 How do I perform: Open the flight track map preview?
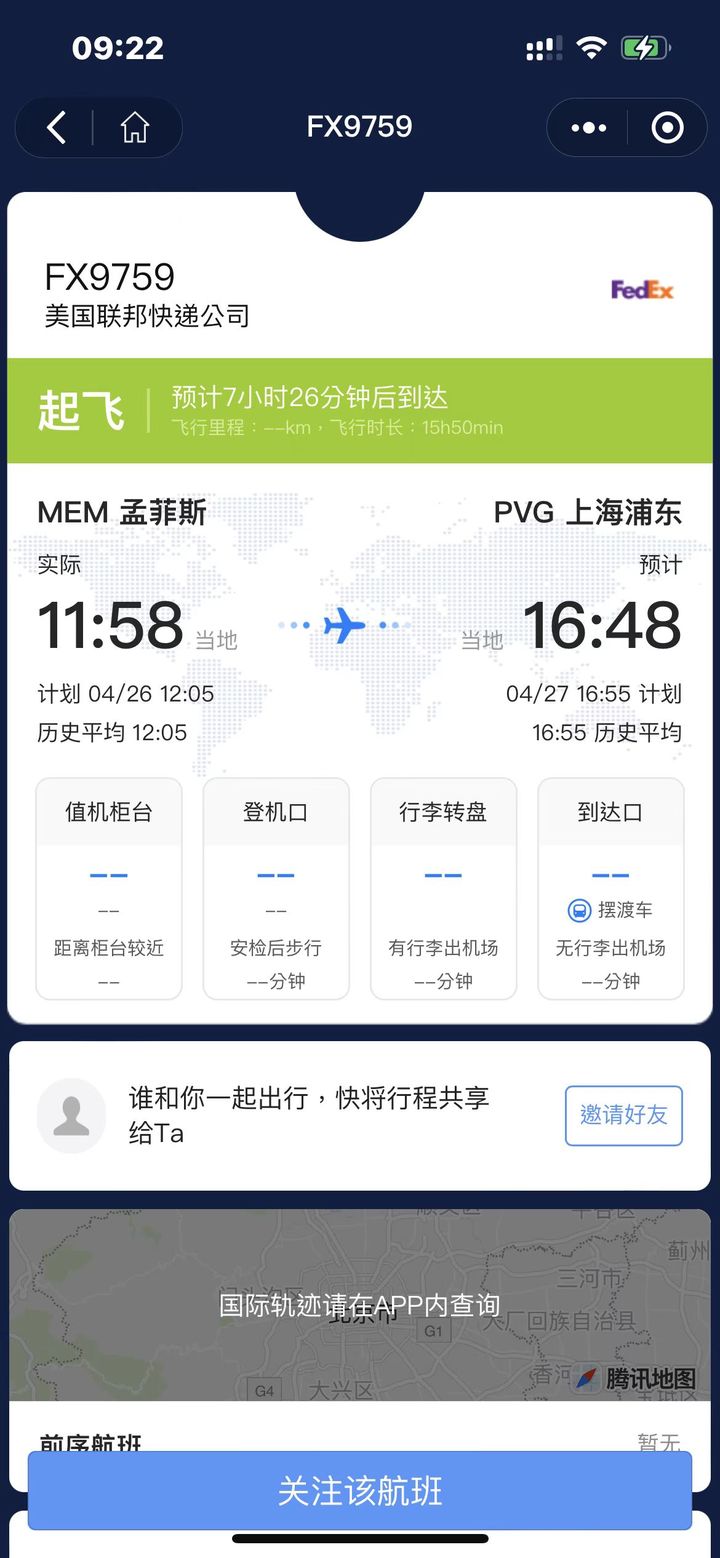pyautogui.click(x=360, y=1305)
